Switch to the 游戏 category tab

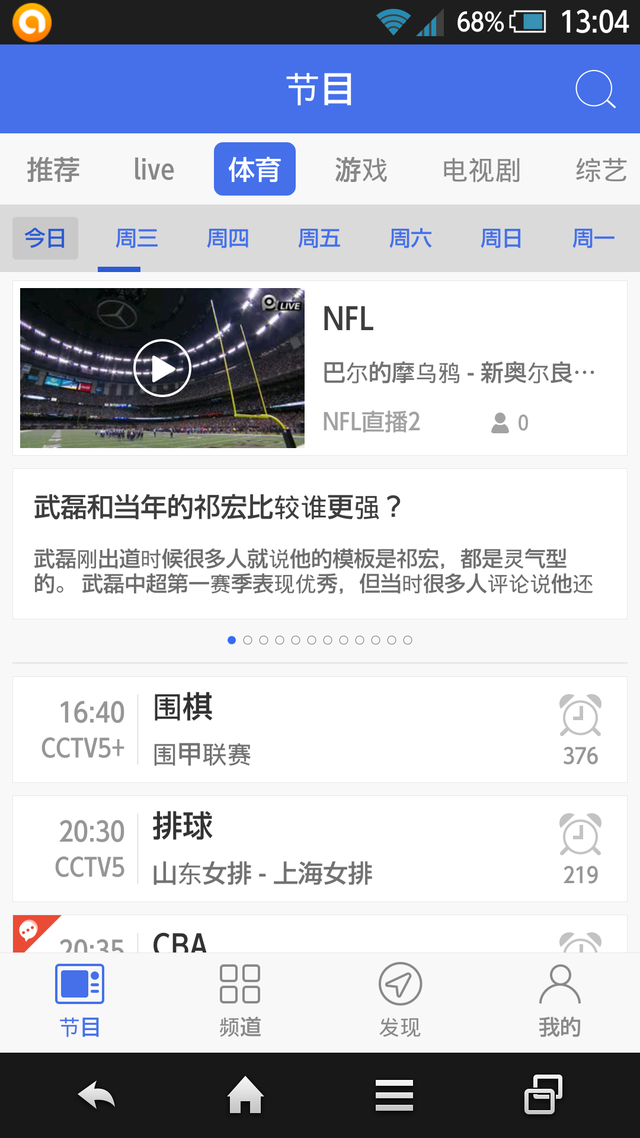pos(361,170)
